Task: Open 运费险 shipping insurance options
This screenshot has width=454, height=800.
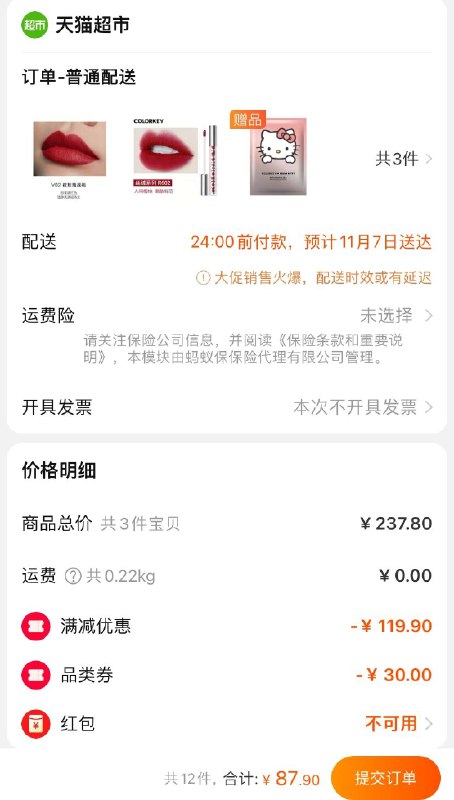Action: coord(227,316)
